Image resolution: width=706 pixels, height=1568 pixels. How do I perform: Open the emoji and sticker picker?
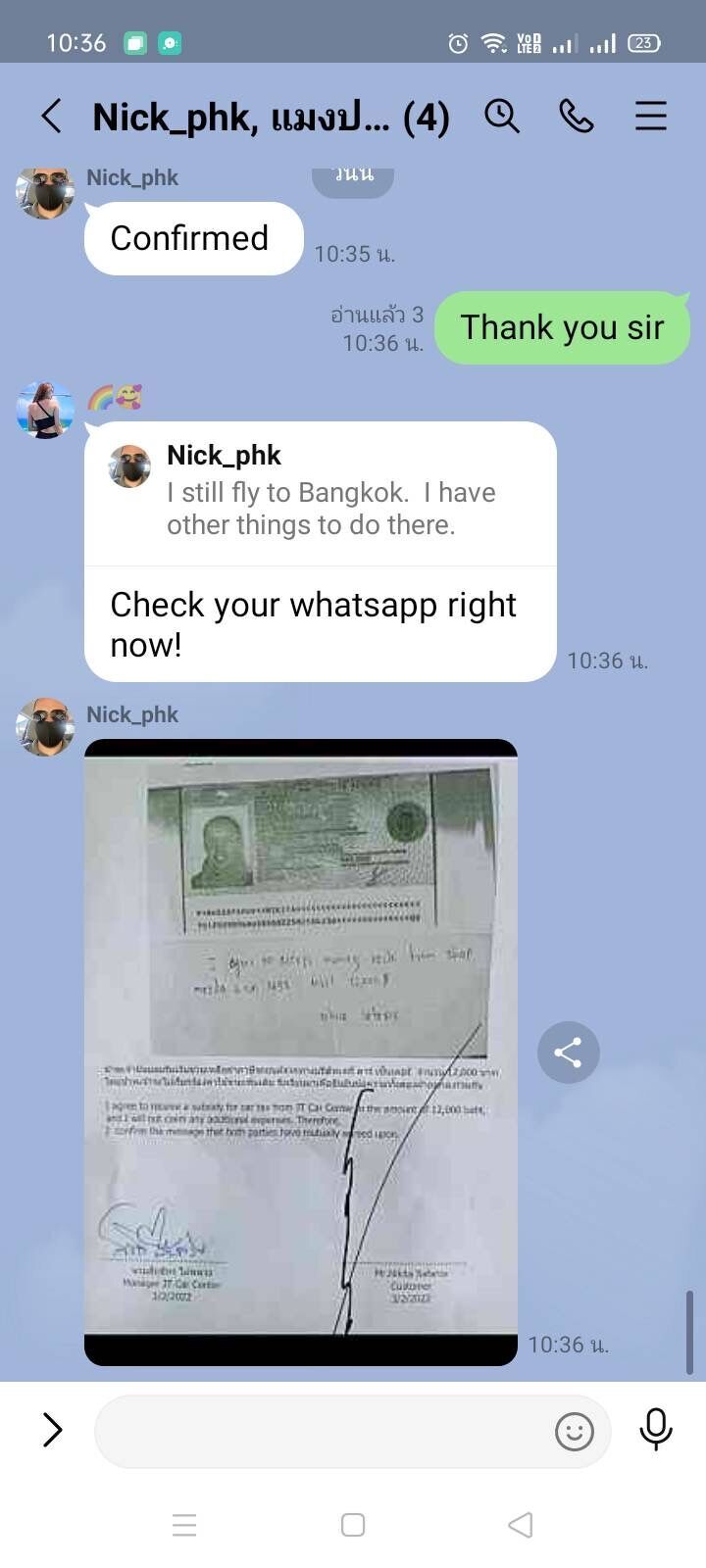click(575, 1432)
